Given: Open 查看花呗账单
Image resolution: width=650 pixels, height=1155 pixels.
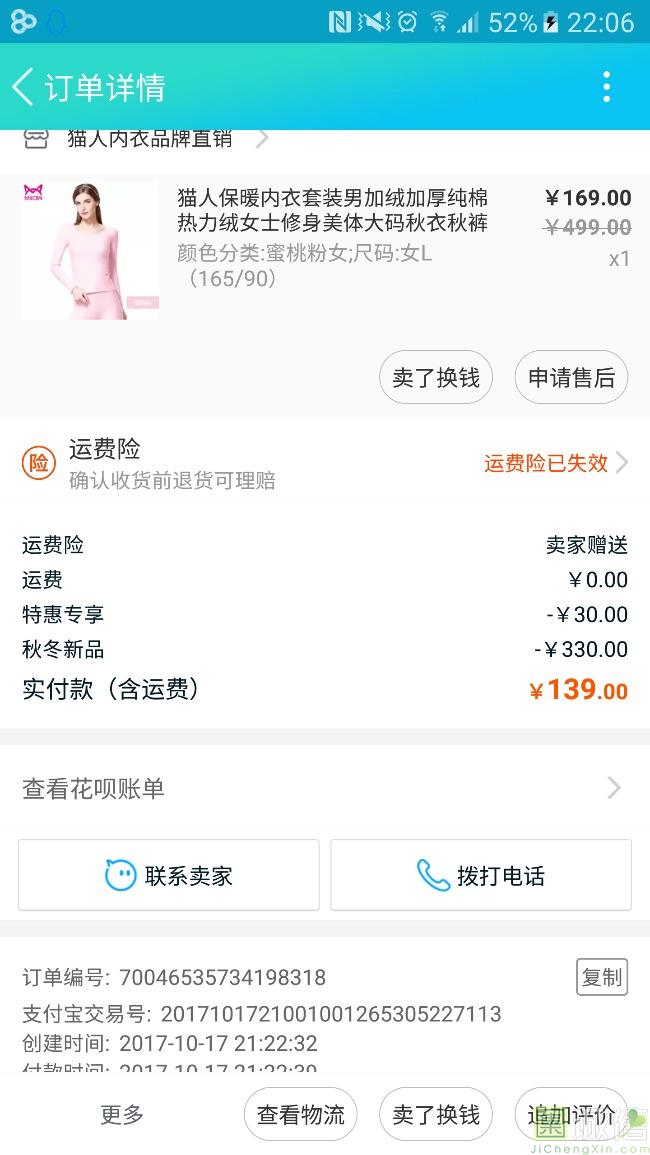Looking at the screenshot, I should tap(325, 789).
